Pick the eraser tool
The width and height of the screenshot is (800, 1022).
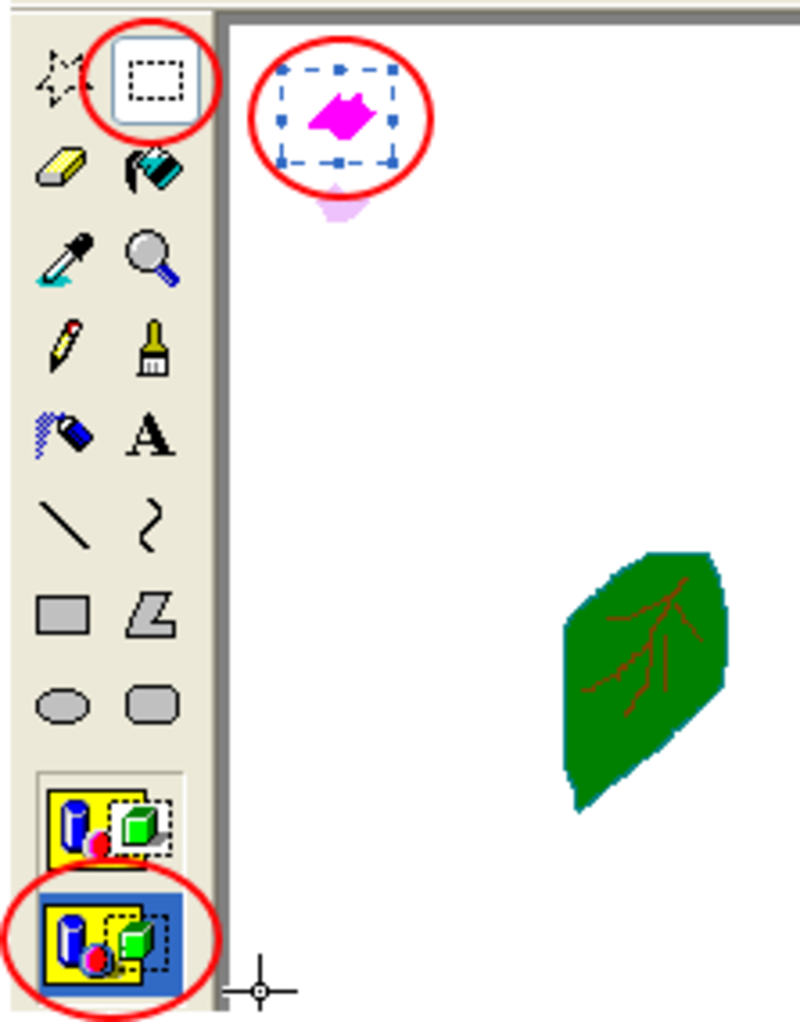pyautogui.click(x=62, y=169)
